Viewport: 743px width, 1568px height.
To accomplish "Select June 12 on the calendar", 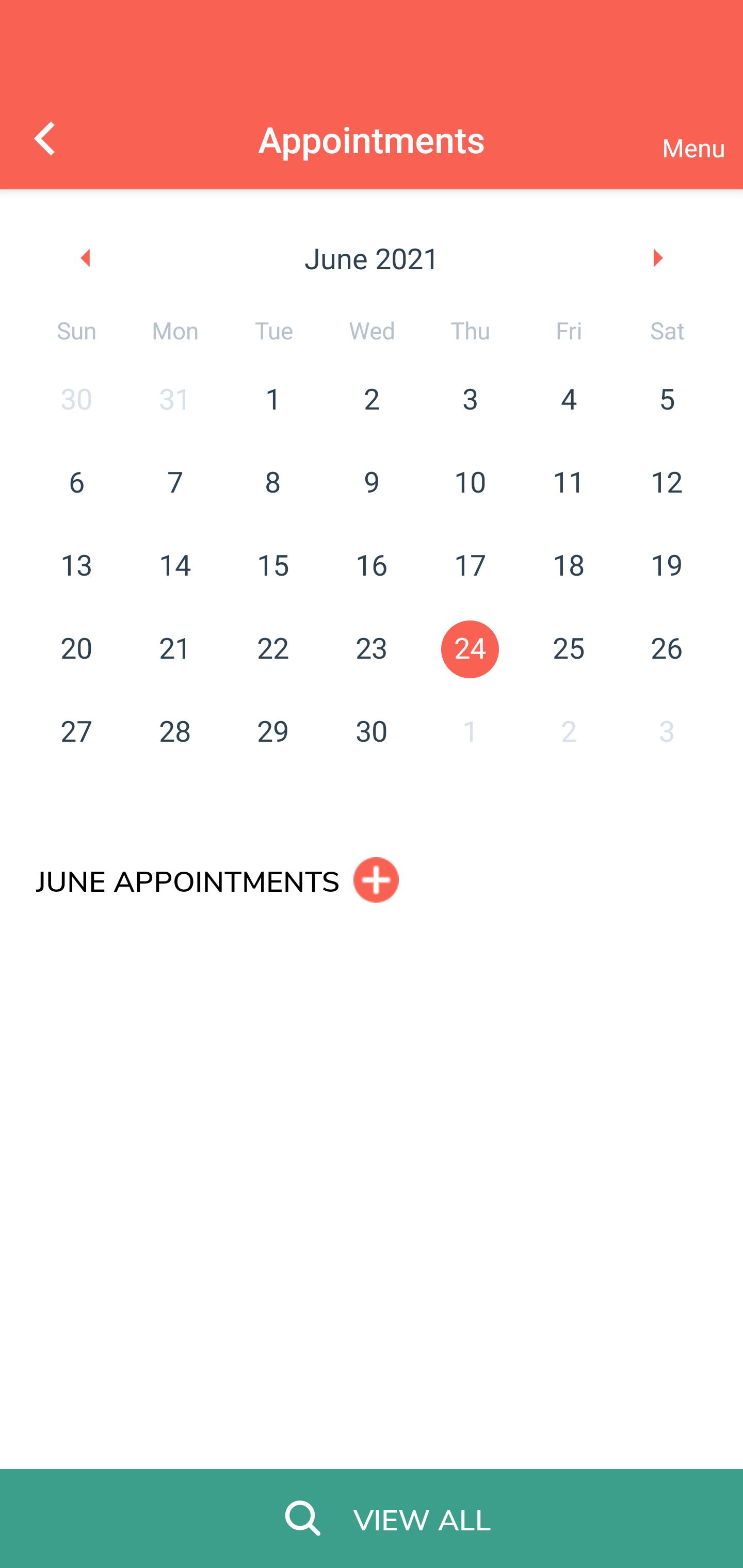I will click(x=667, y=483).
